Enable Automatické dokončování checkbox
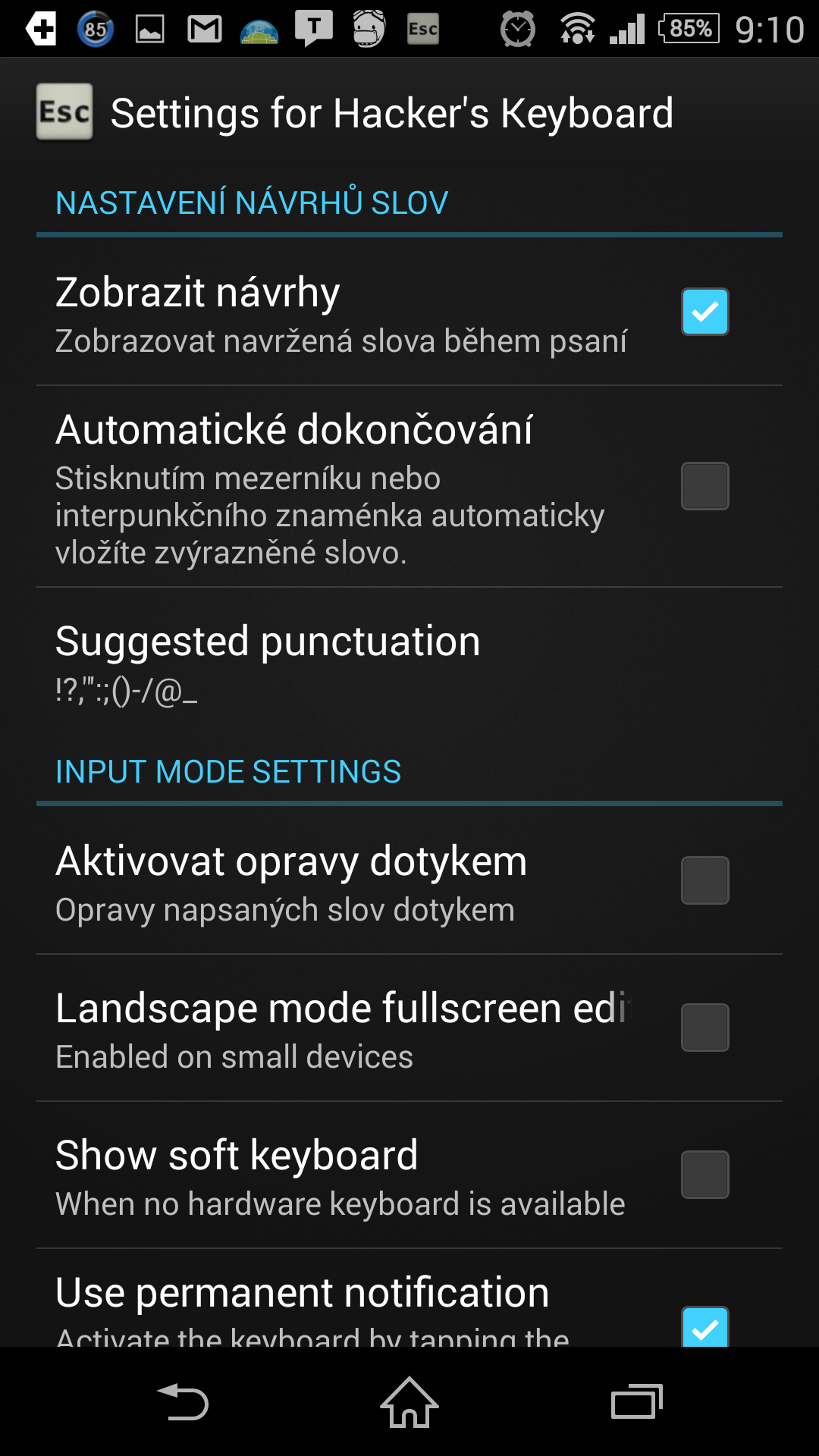The image size is (819, 1456). [704, 486]
